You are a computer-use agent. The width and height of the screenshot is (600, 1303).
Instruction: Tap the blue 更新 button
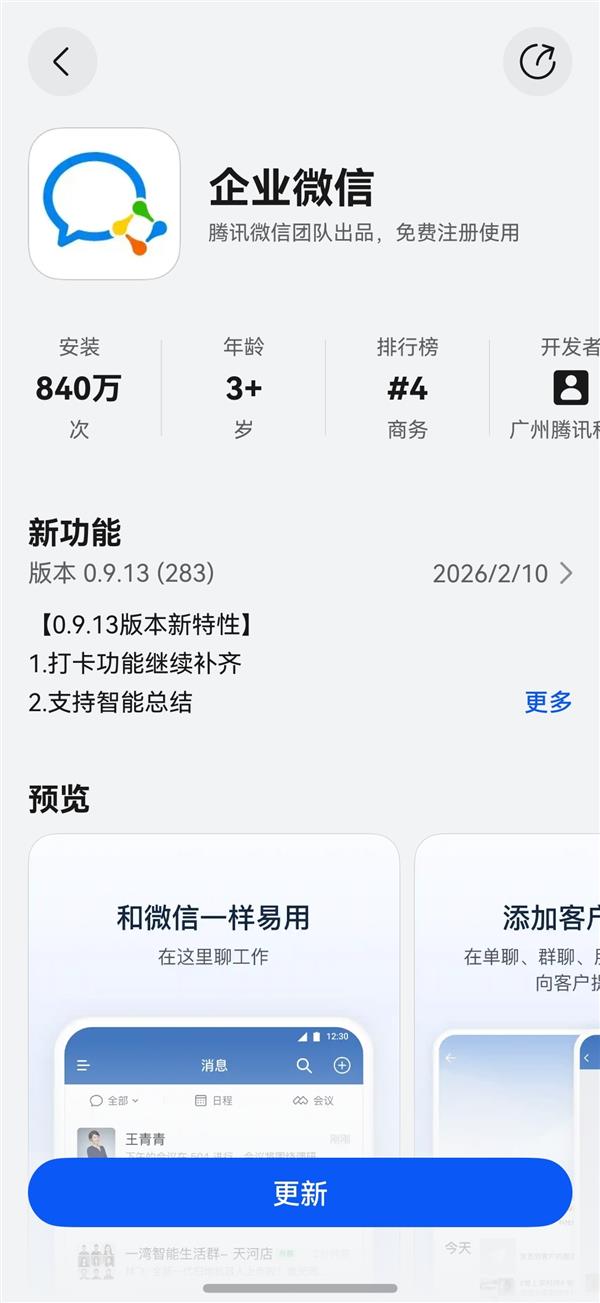[300, 1193]
